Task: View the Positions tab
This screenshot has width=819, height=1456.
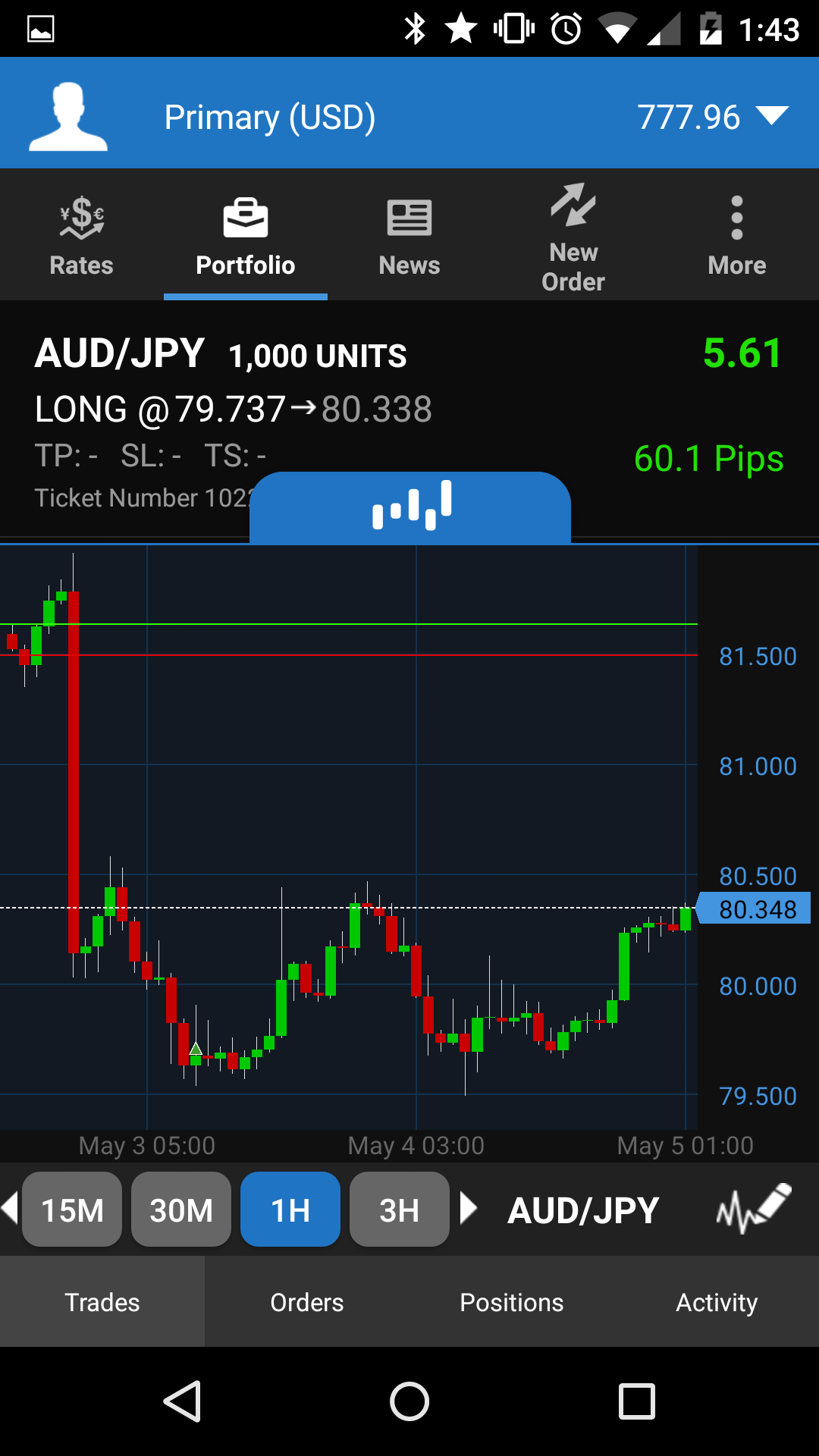Action: pos(512,1302)
